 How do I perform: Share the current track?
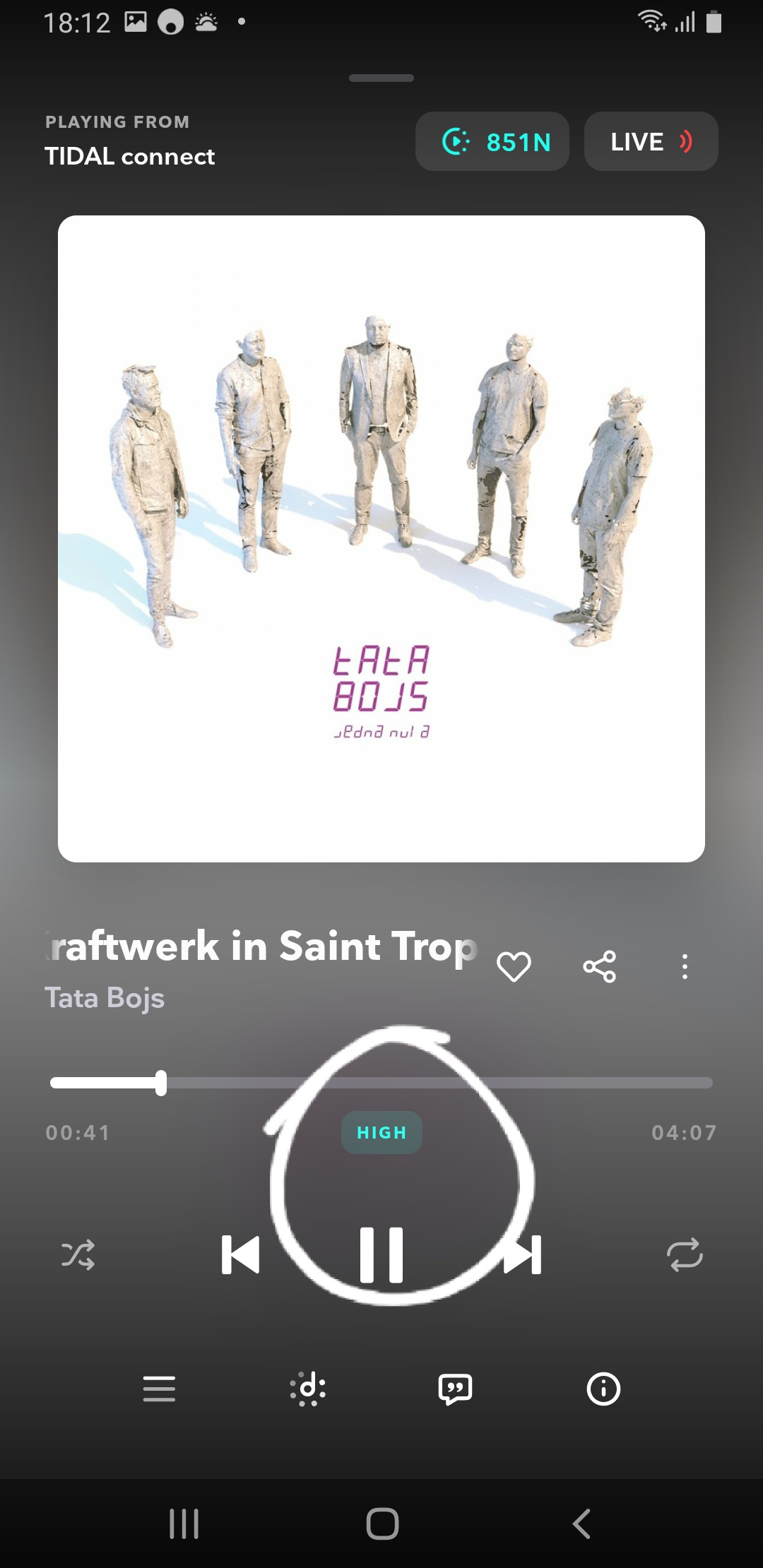tap(599, 966)
